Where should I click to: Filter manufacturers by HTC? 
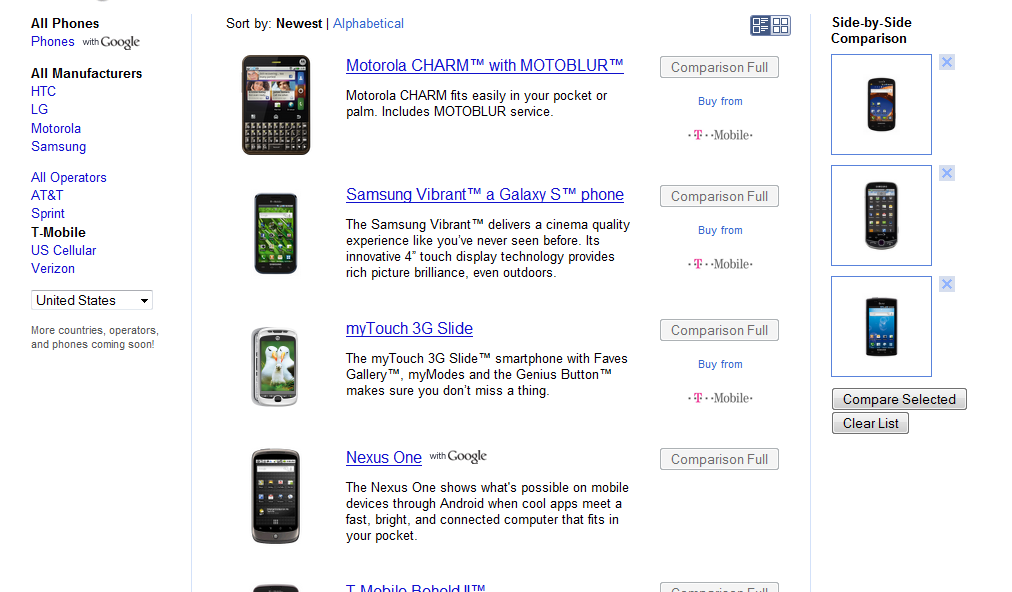click(43, 91)
